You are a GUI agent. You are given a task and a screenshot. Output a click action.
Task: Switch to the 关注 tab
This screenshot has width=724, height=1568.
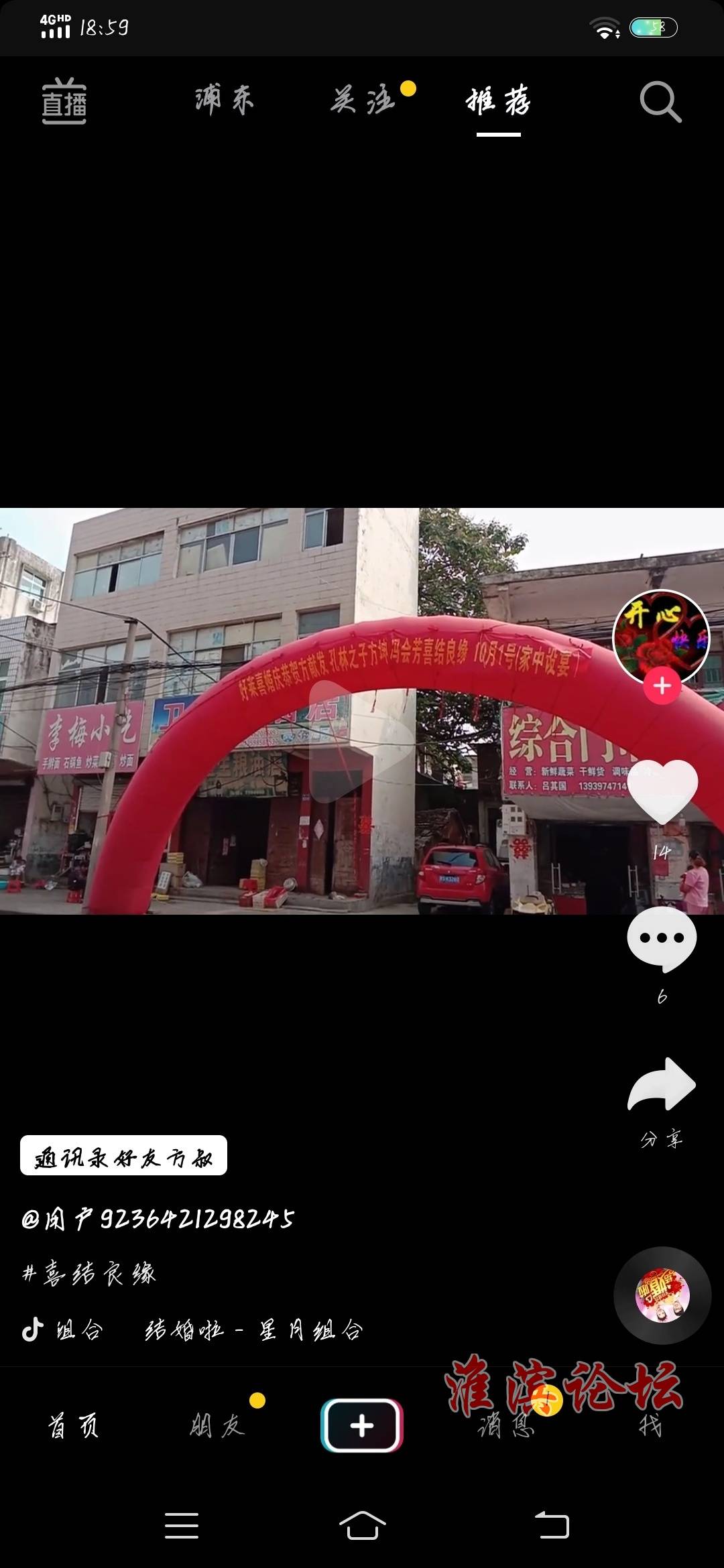point(363,101)
